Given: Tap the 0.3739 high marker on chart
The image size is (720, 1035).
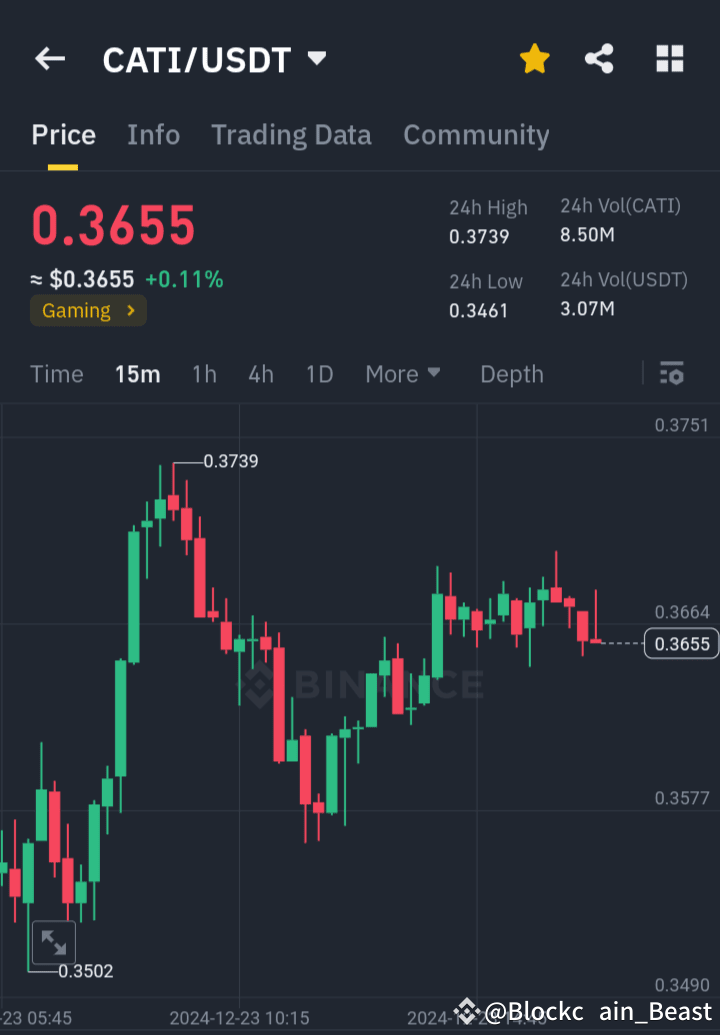Looking at the screenshot, I should [x=231, y=461].
